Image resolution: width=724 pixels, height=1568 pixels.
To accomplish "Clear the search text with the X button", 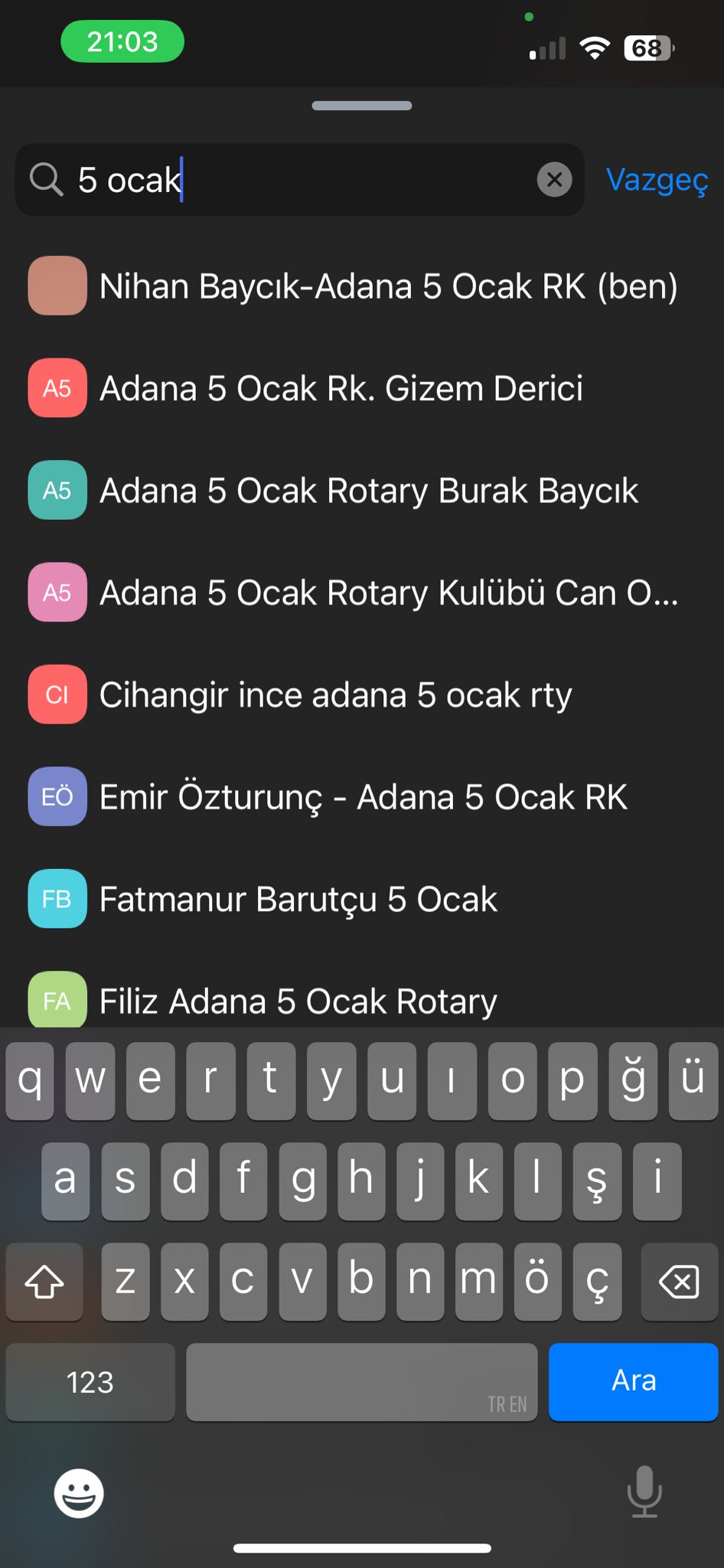I will [x=555, y=180].
